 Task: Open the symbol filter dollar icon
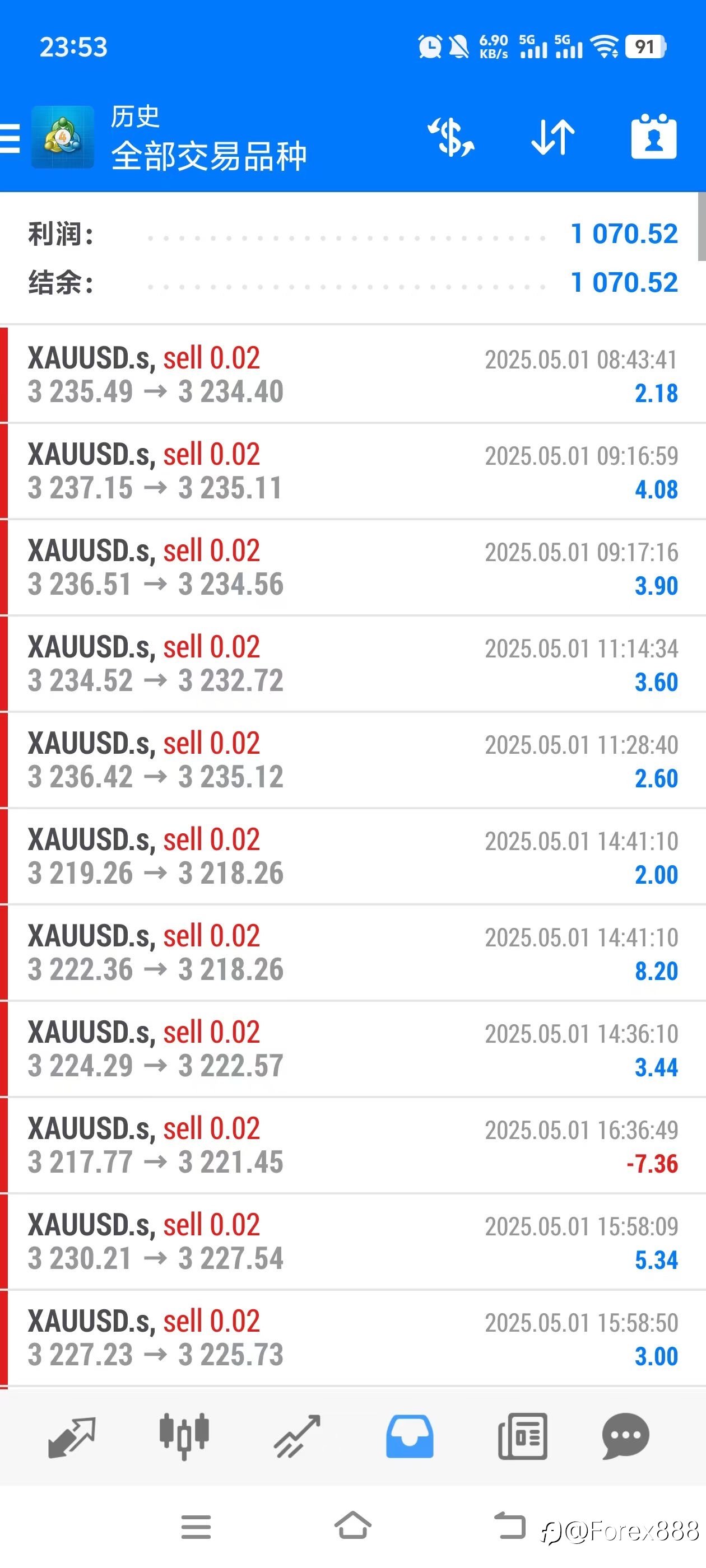[452, 138]
